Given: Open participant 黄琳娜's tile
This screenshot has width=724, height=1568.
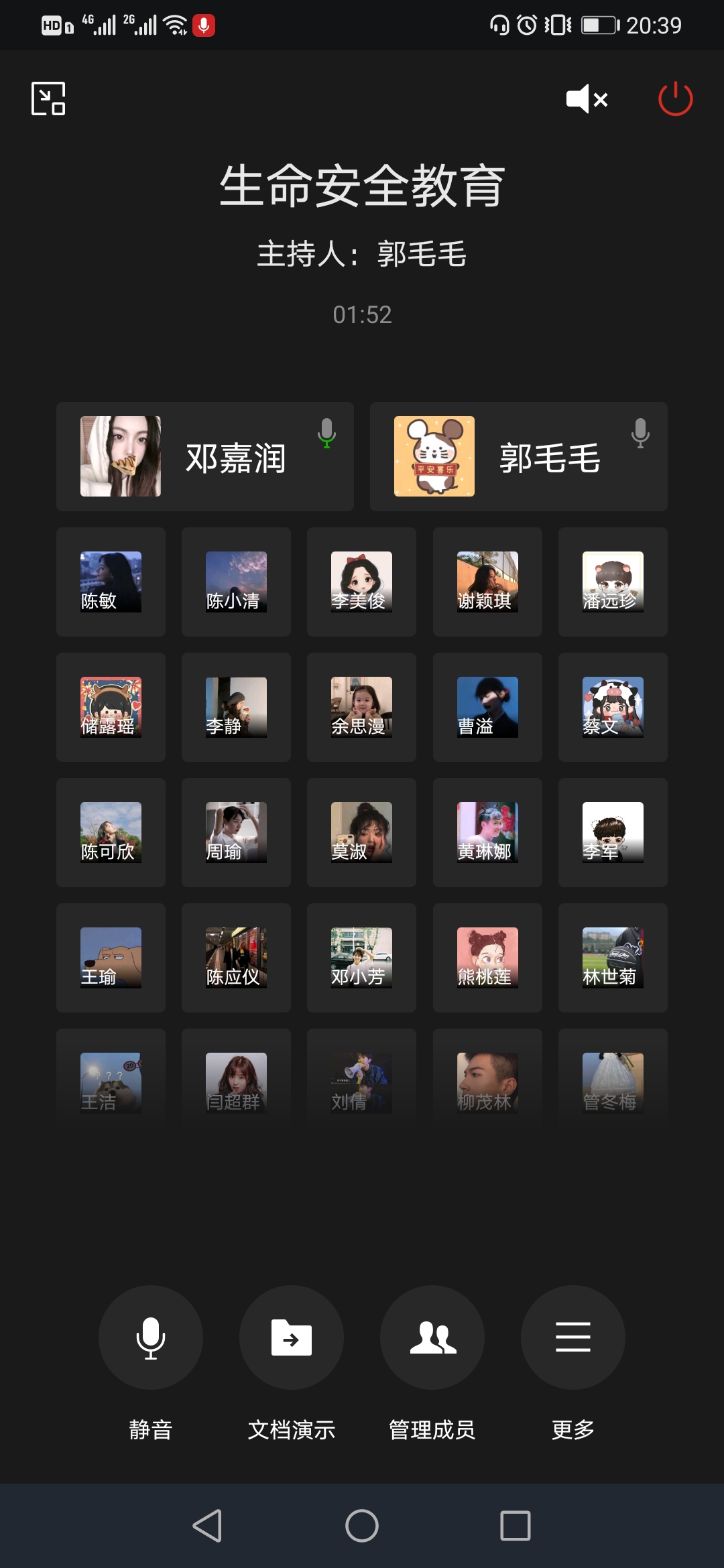Looking at the screenshot, I should [x=487, y=832].
